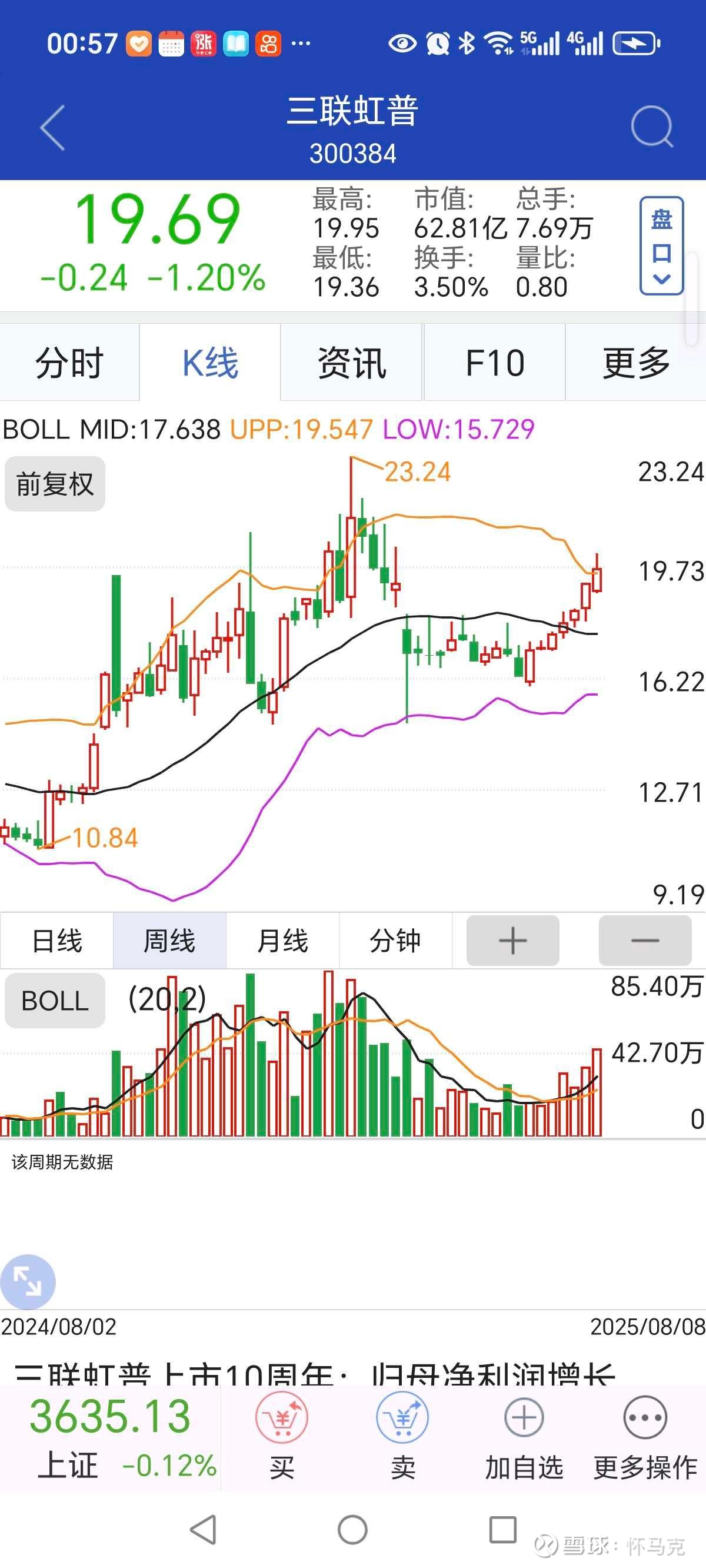Image resolution: width=706 pixels, height=1568 pixels.
Task: Tap 卖 to sell the stock
Action: (x=403, y=1439)
